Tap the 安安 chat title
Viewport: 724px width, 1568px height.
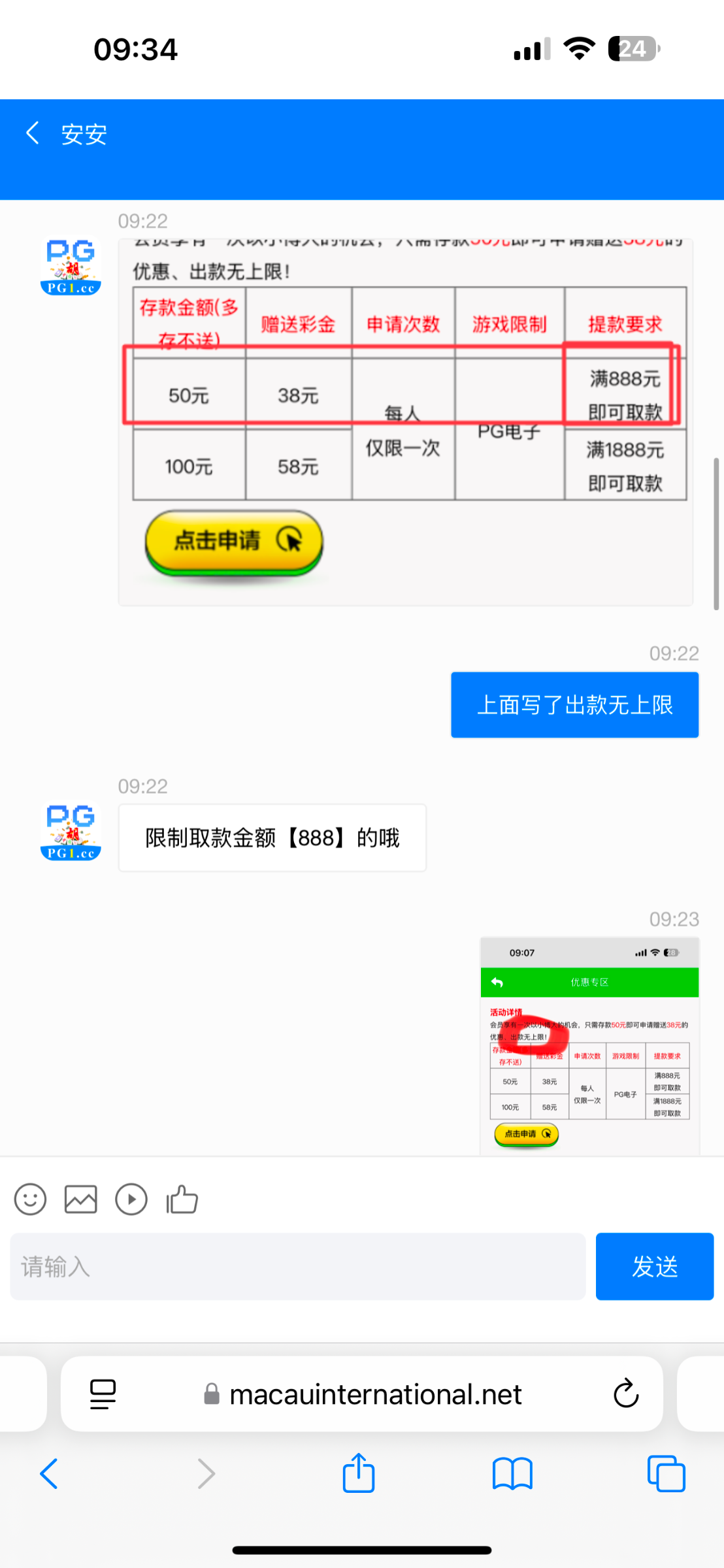tap(83, 133)
